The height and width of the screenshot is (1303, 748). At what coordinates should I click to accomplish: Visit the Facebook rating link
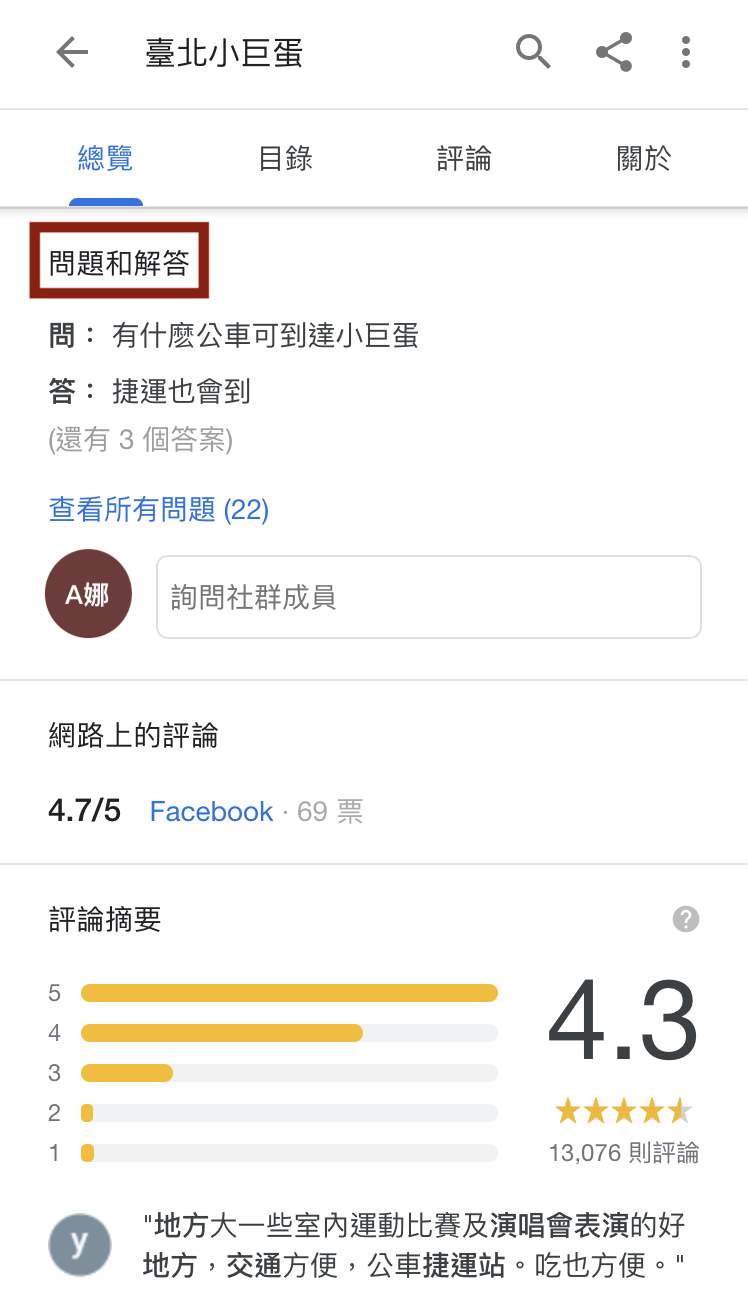coord(211,811)
